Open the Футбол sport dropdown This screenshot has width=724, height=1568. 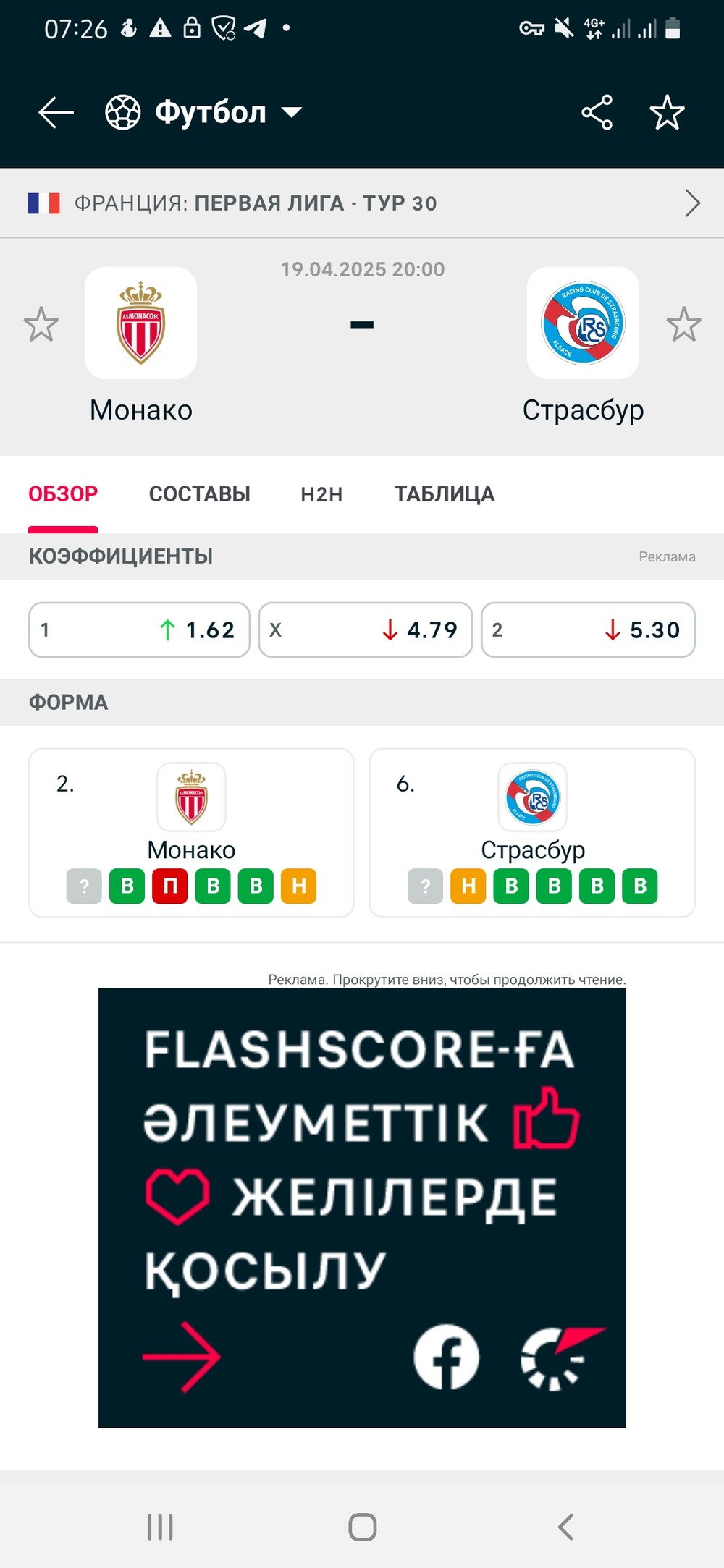coord(203,112)
